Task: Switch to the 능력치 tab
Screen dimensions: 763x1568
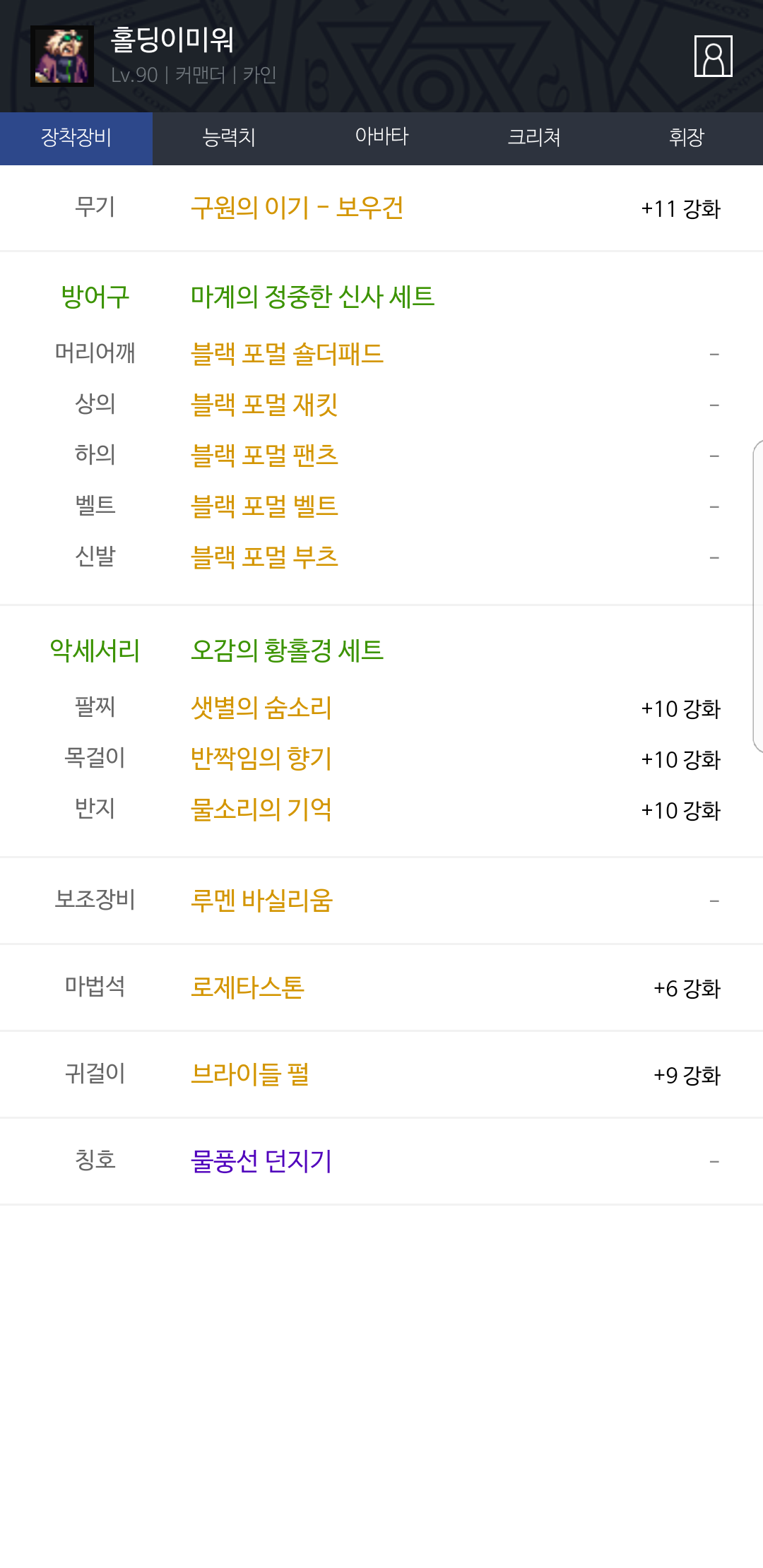Action: pyautogui.click(x=229, y=138)
